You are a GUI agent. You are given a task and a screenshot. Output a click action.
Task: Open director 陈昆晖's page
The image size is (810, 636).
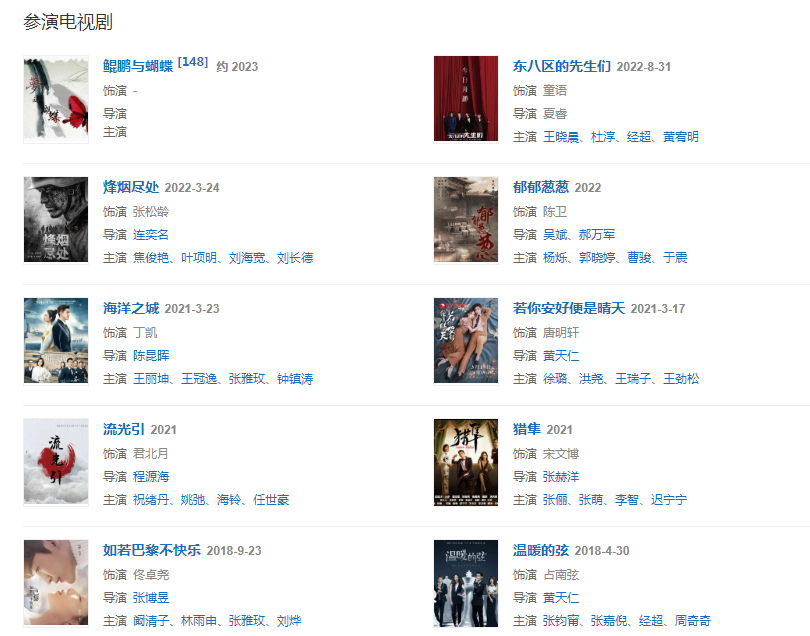(x=151, y=355)
